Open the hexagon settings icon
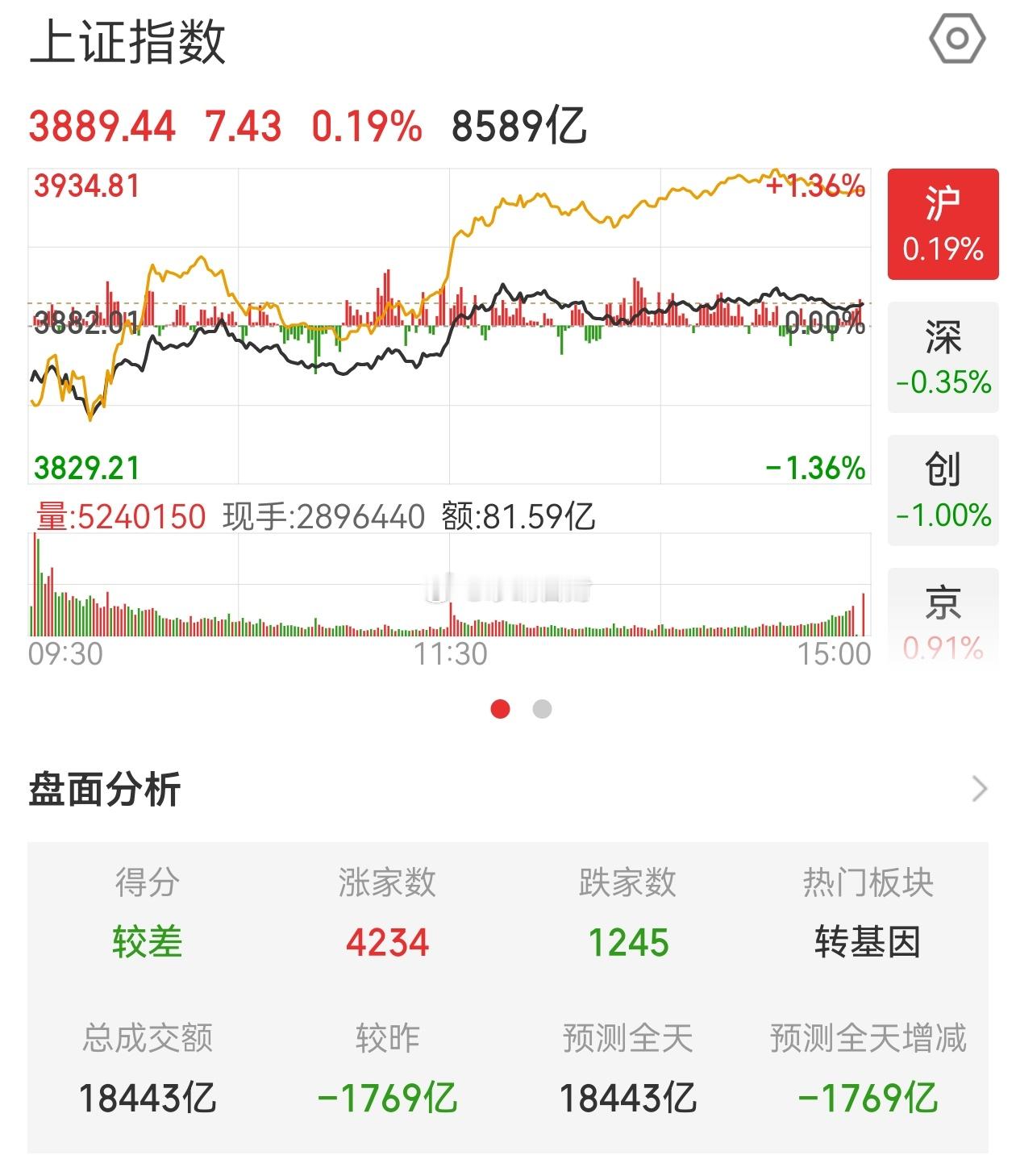1016x1176 pixels. [x=957, y=38]
